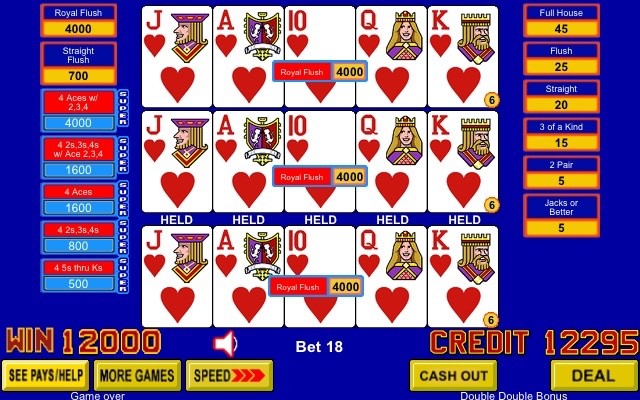Change the game speed
640x400 pixels.
pos(228,376)
